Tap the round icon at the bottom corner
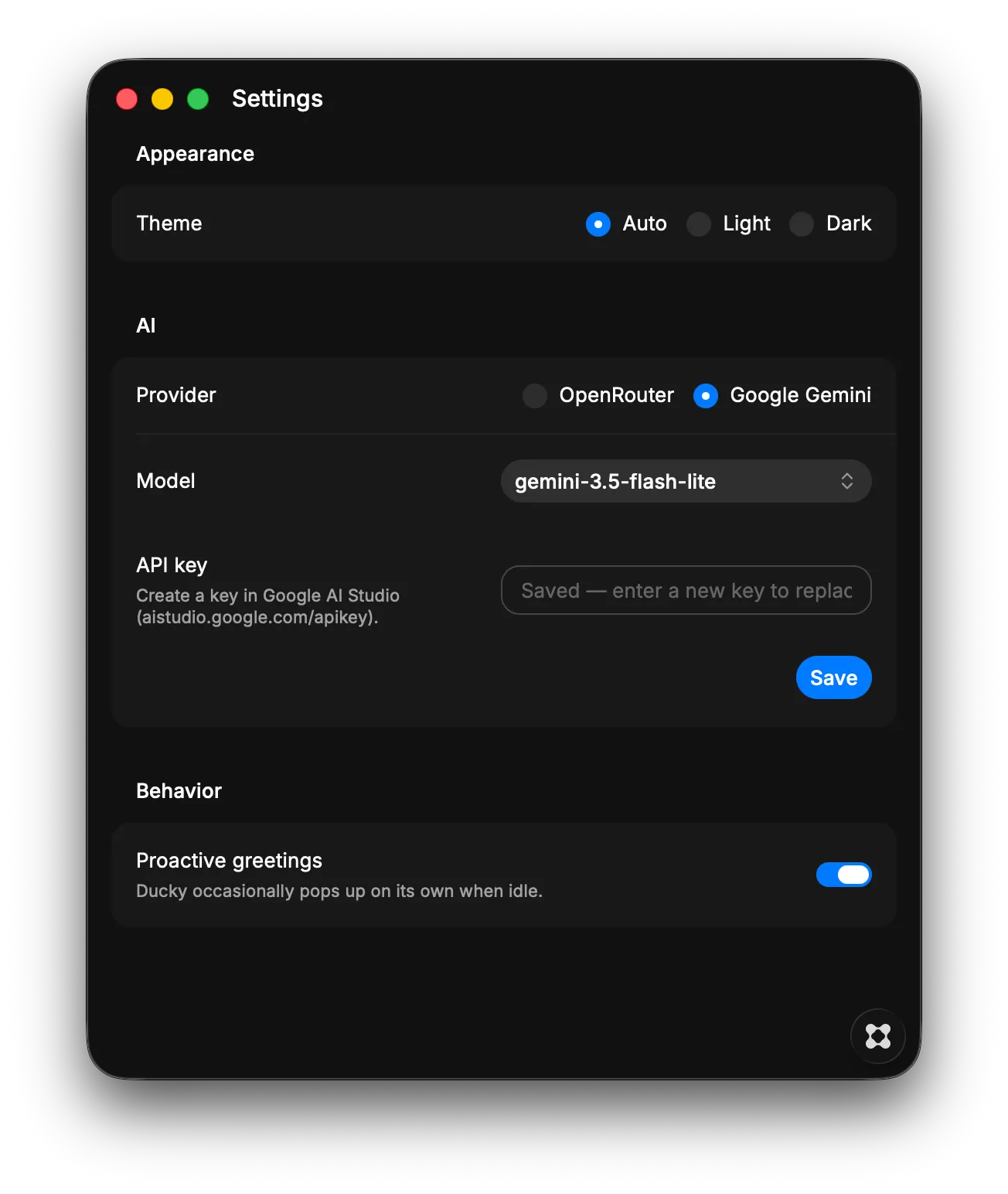 click(878, 1036)
